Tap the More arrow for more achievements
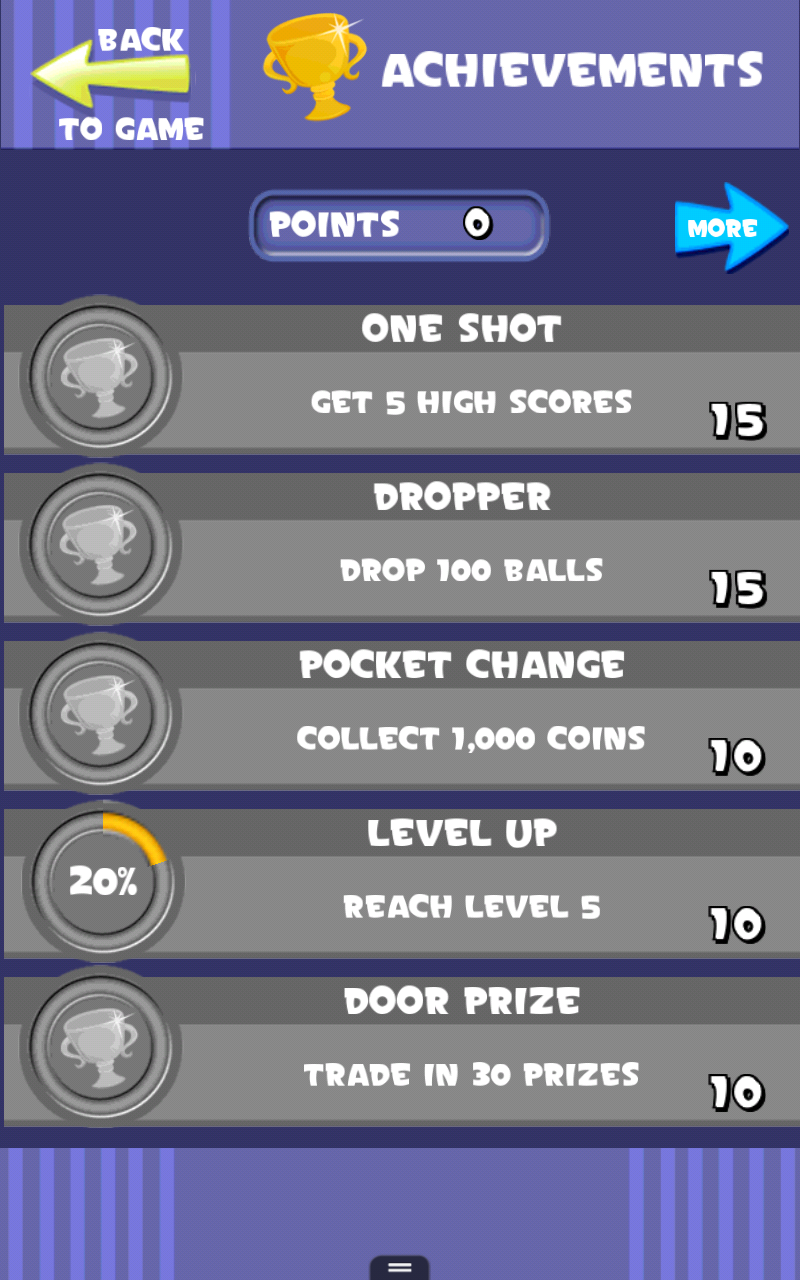This screenshot has height=1280, width=800. (x=729, y=228)
